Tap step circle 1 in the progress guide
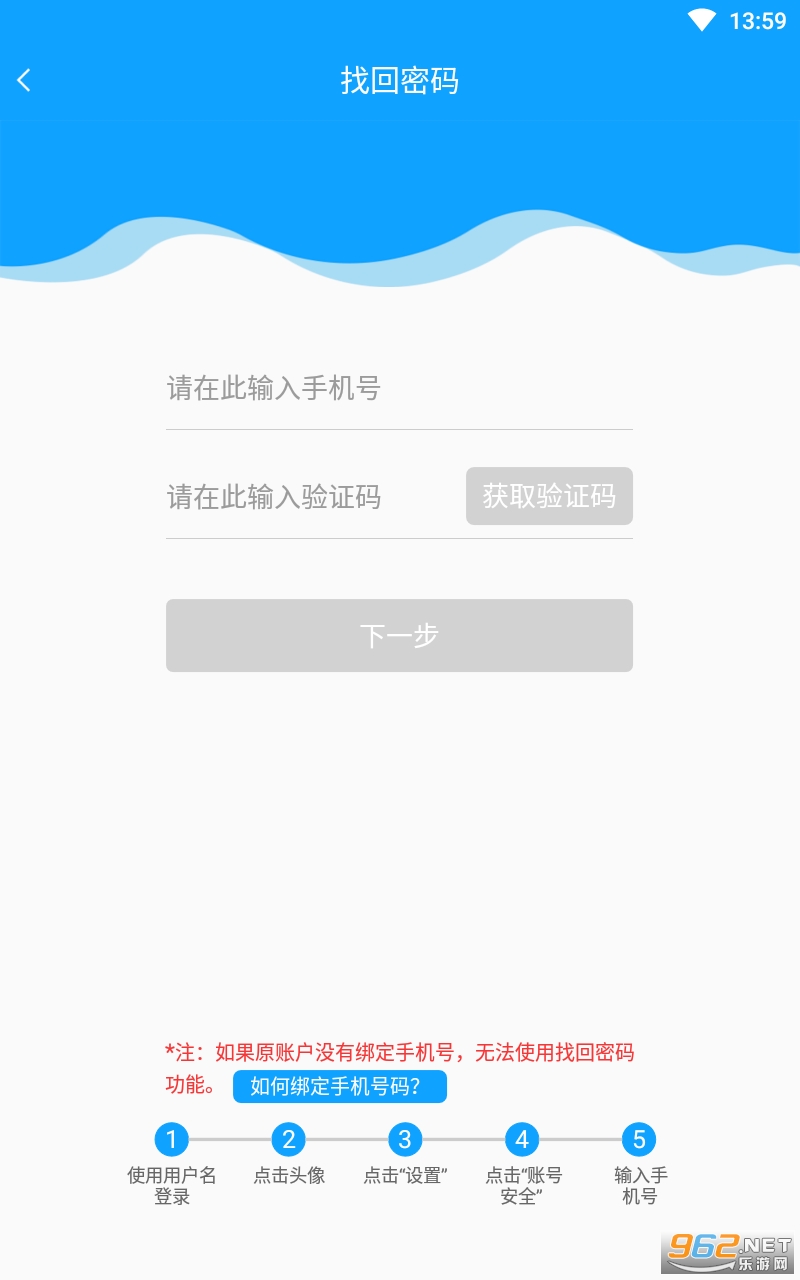The width and height of the screenshot is (800, 1280). (172, 1140)
